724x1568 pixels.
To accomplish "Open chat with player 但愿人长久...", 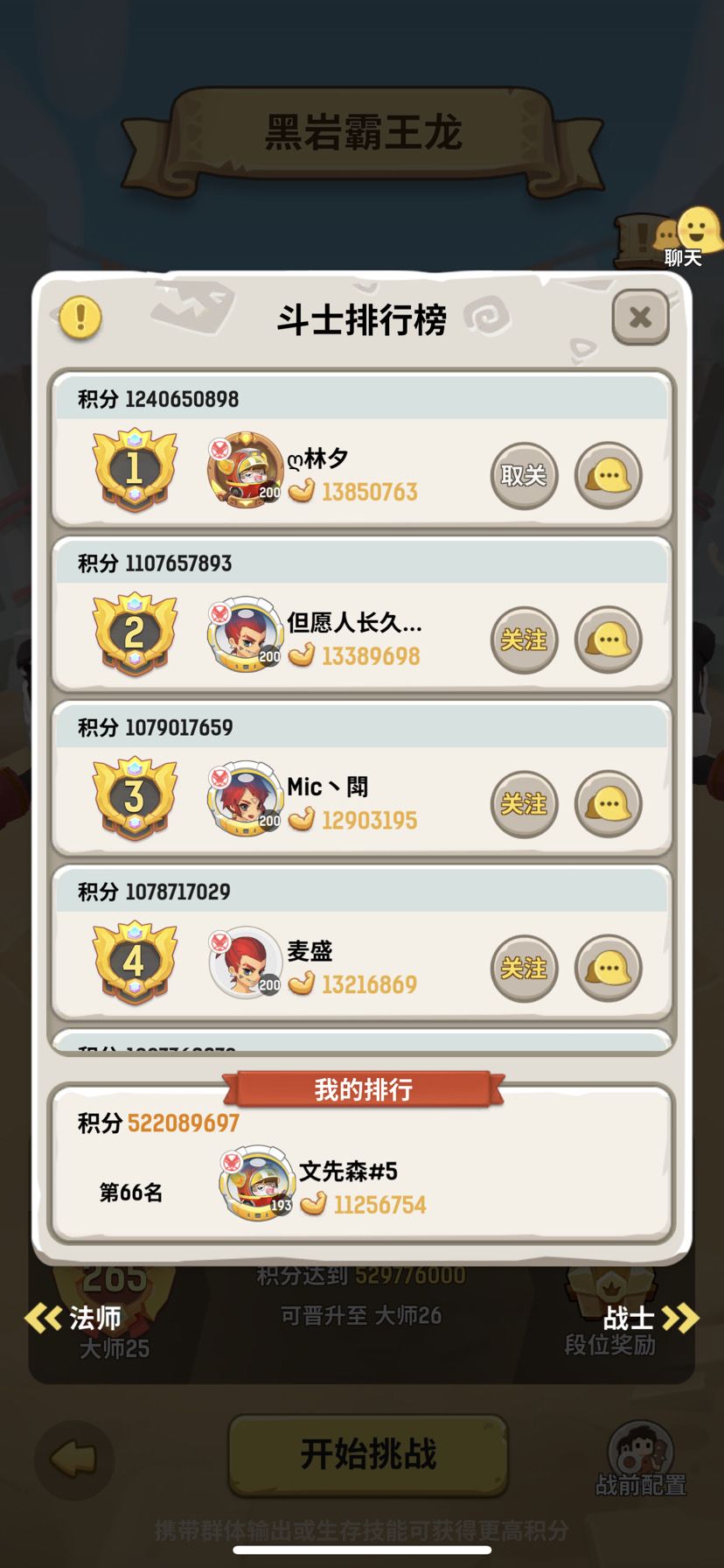I will (x=609, y=640).
